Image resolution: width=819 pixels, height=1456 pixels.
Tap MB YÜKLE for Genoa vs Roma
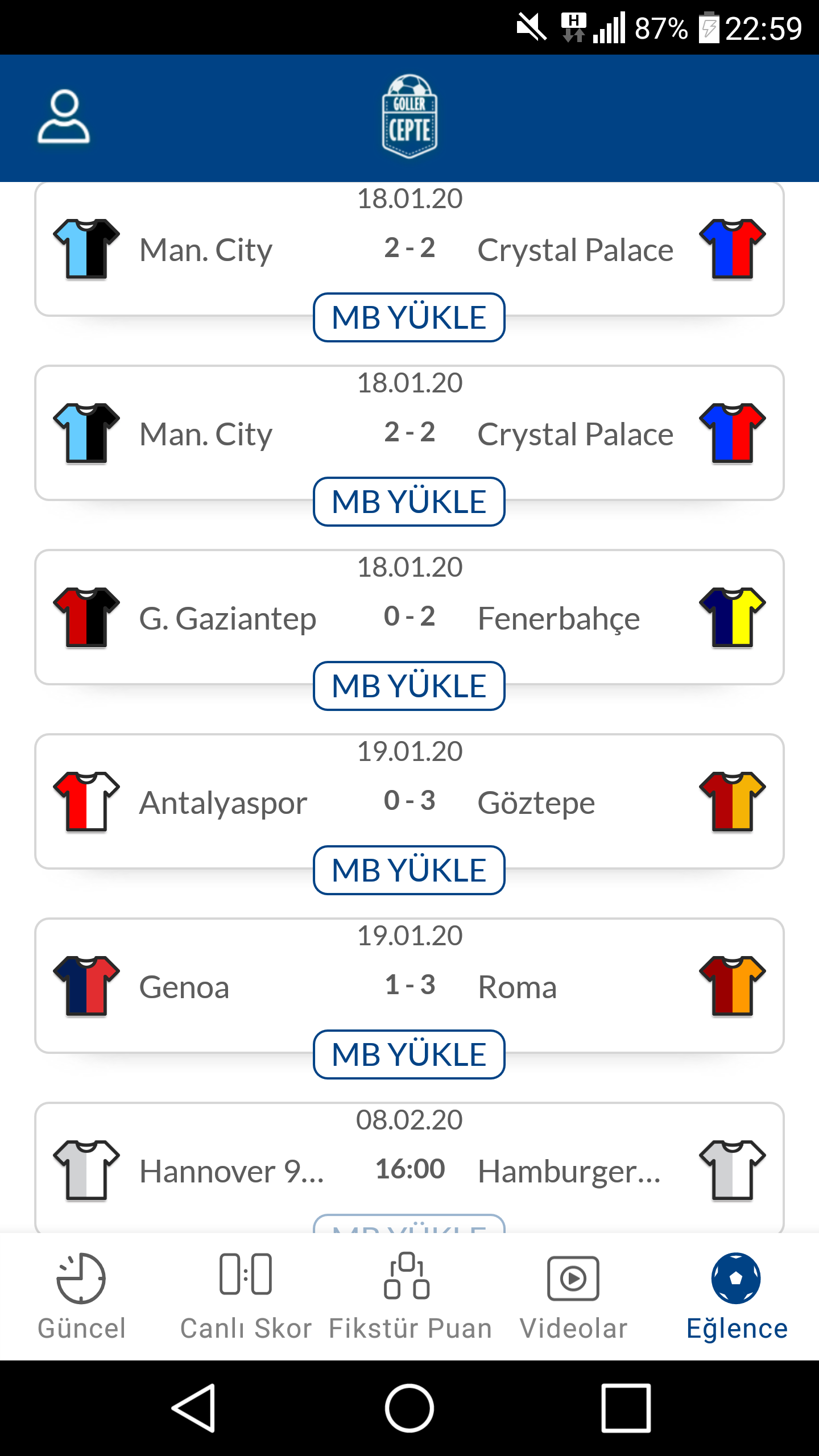409,1054
